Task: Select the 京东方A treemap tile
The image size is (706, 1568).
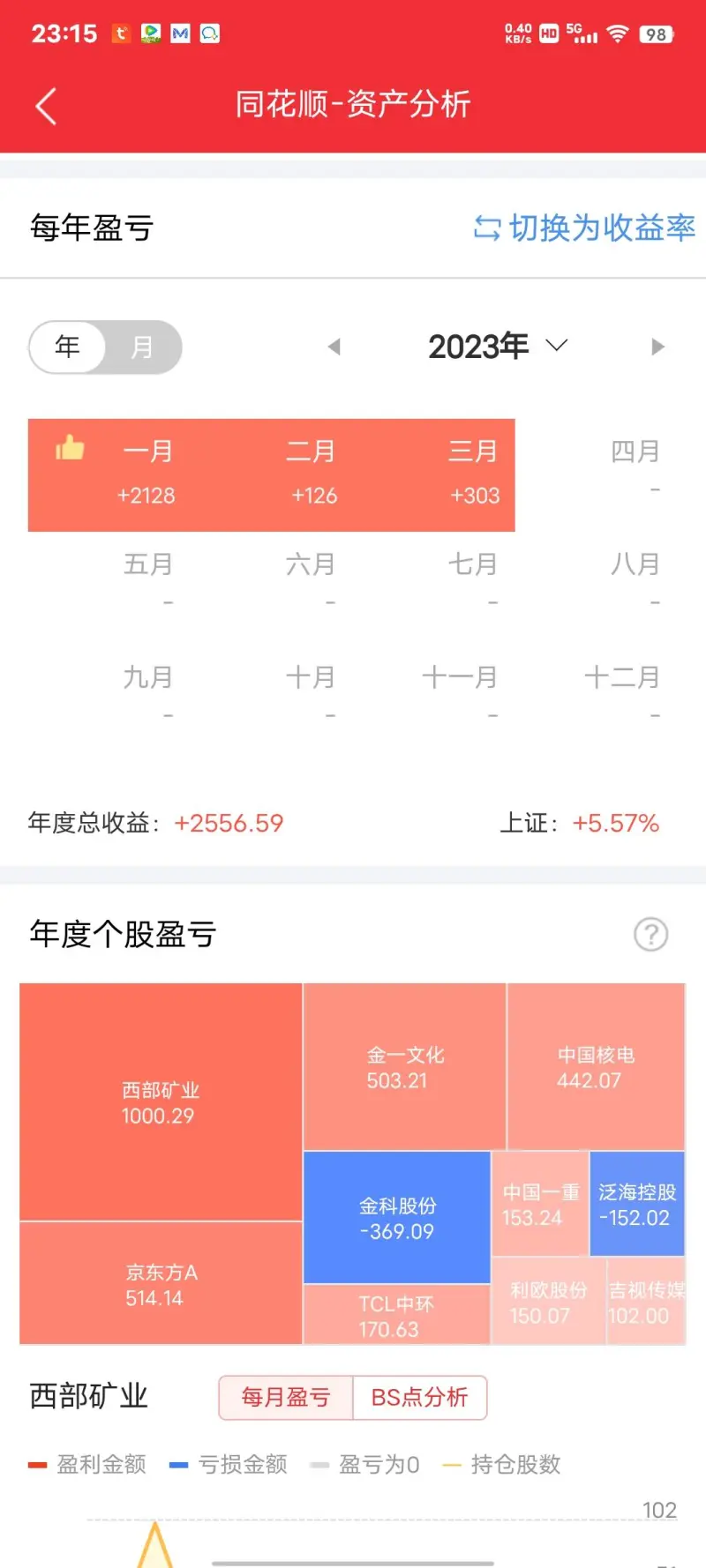Action: (x=161, y=1284)
